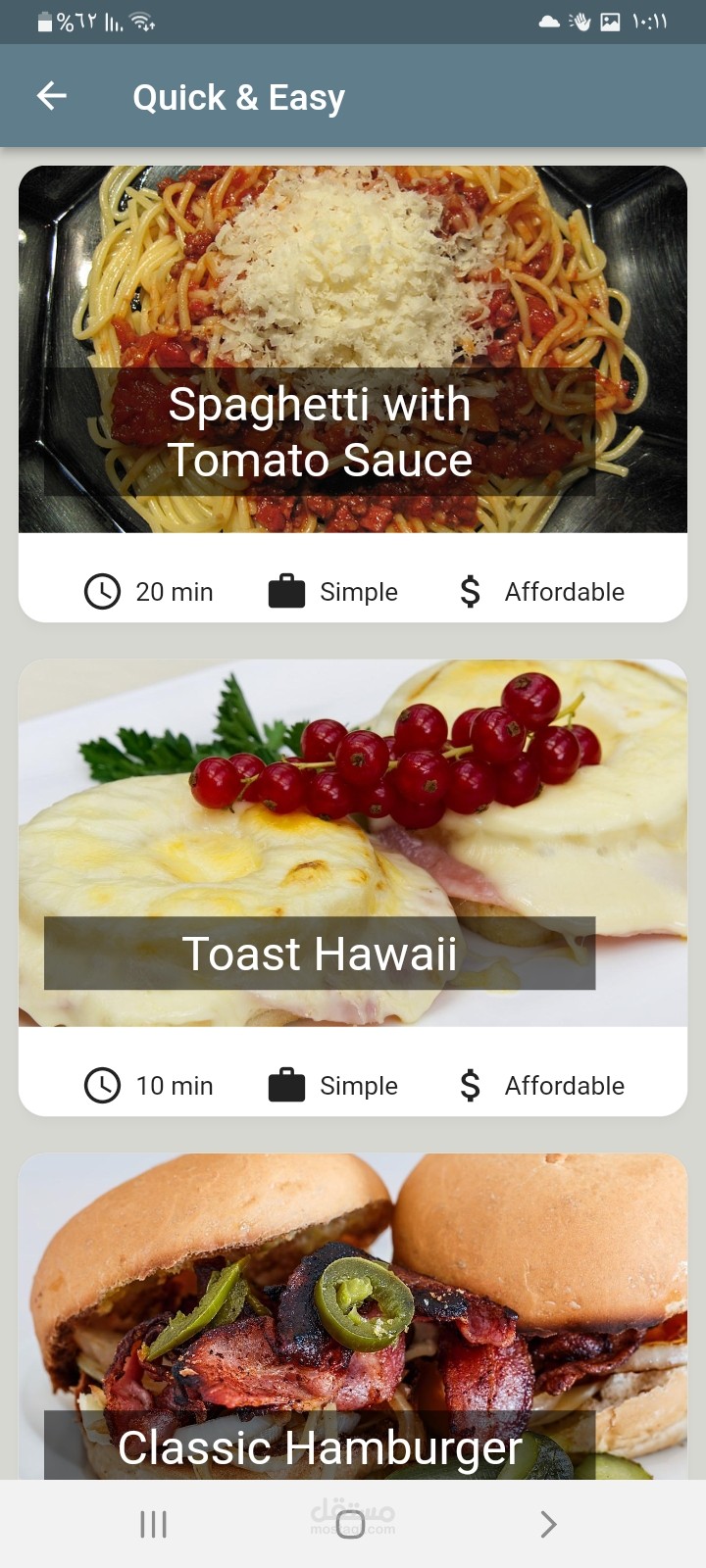Tap the Quick & Easy title
Viewport: 706px width, 1568px height.
point(238,95)
